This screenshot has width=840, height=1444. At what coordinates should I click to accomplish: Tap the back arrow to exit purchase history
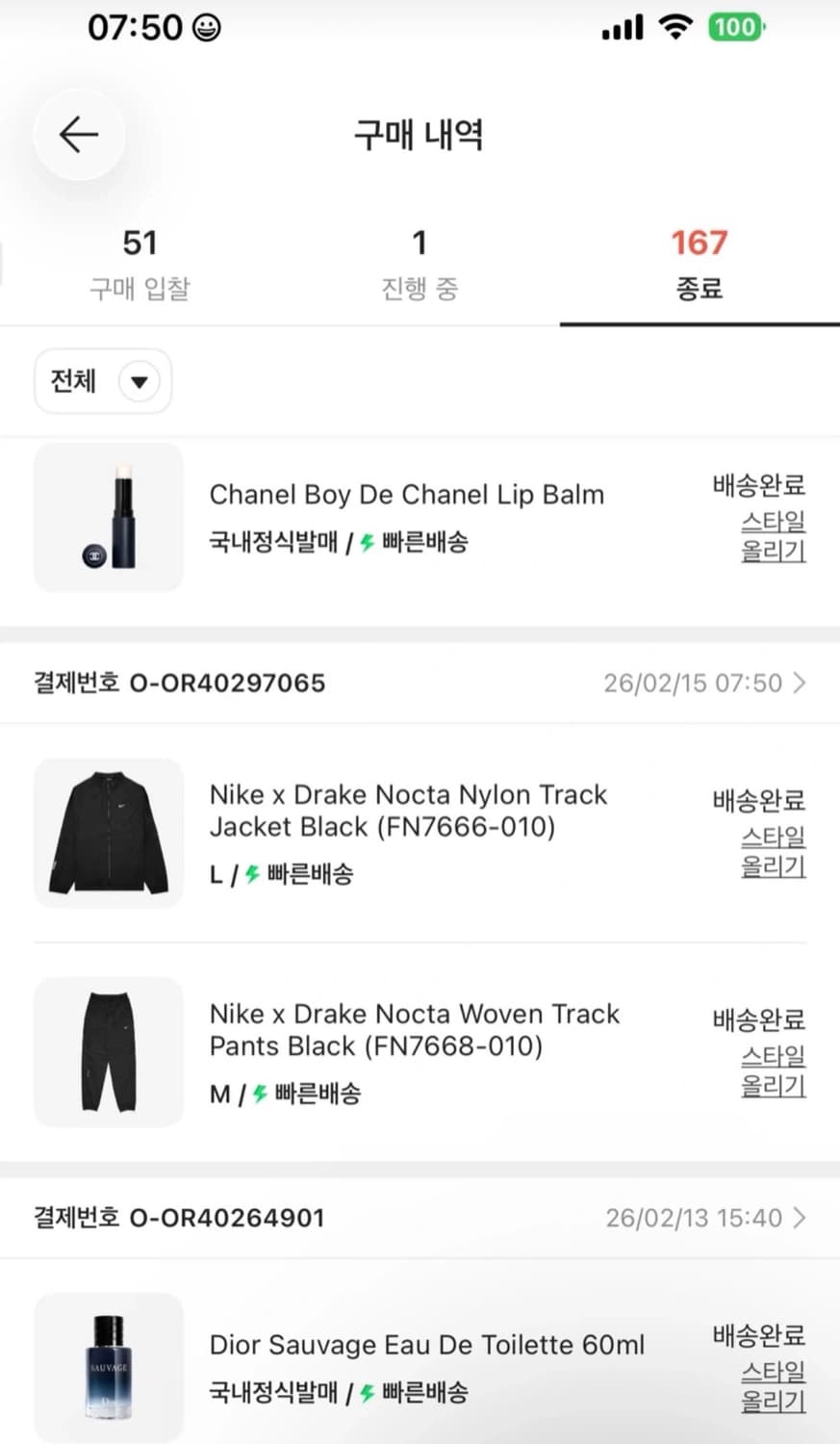pyautogui.click(x=78, y=135)
